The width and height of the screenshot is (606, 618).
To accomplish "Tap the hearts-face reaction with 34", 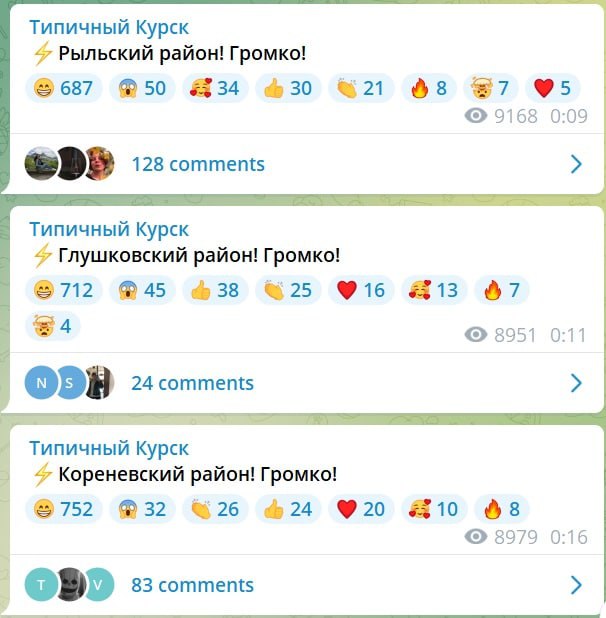I will (x=214, y=89).
